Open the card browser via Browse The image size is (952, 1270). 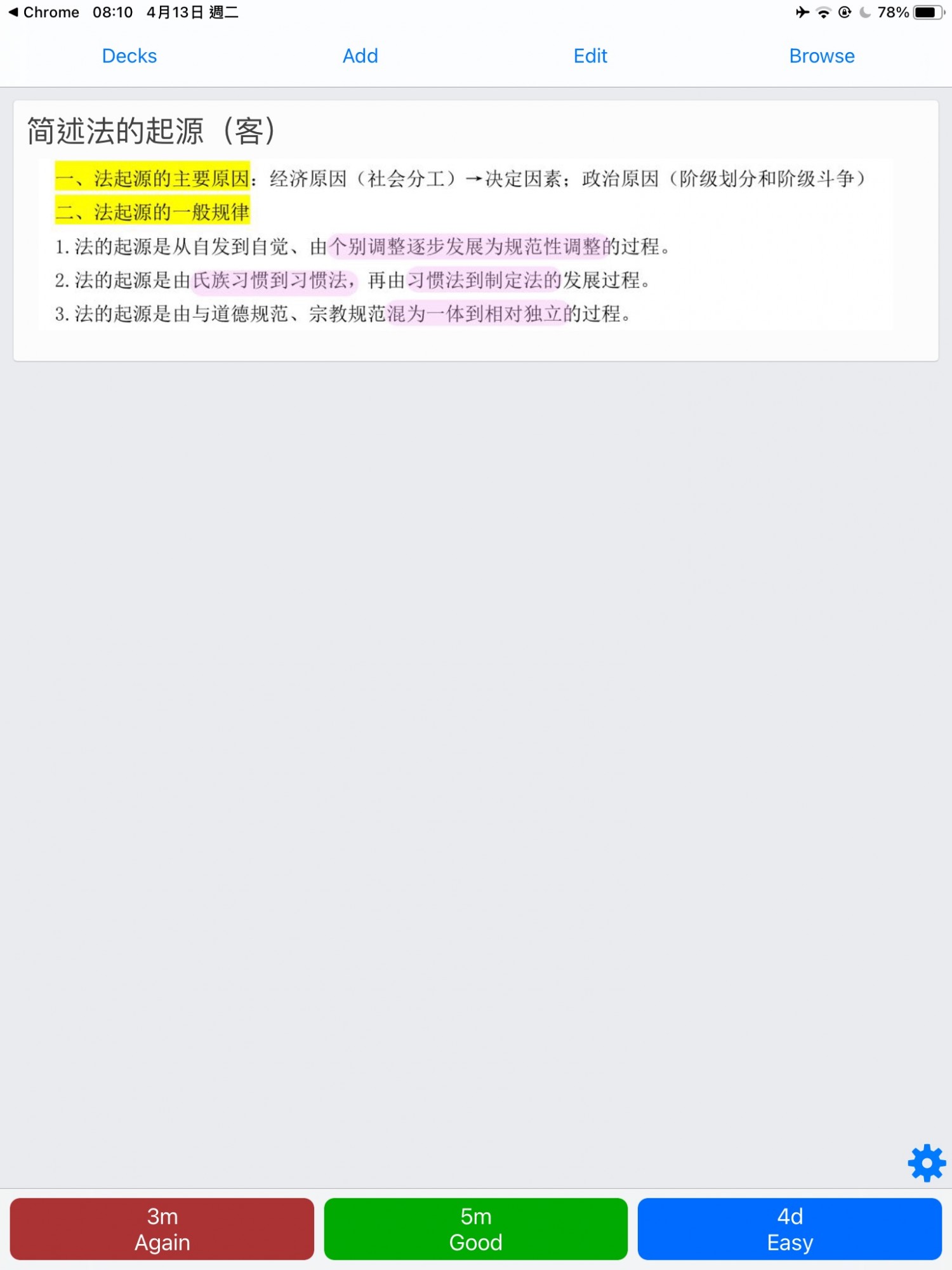click(821, 56)
